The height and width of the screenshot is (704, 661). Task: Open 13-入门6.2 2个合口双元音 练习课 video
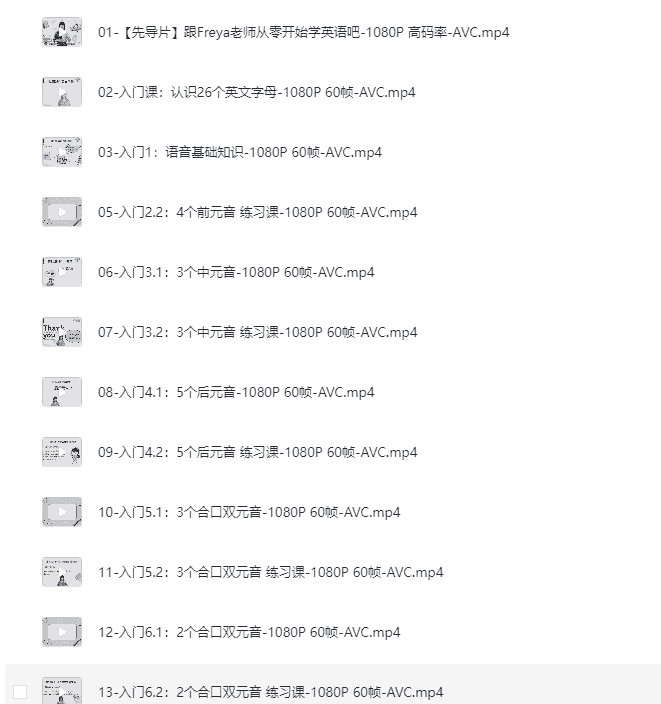[270, 692]
